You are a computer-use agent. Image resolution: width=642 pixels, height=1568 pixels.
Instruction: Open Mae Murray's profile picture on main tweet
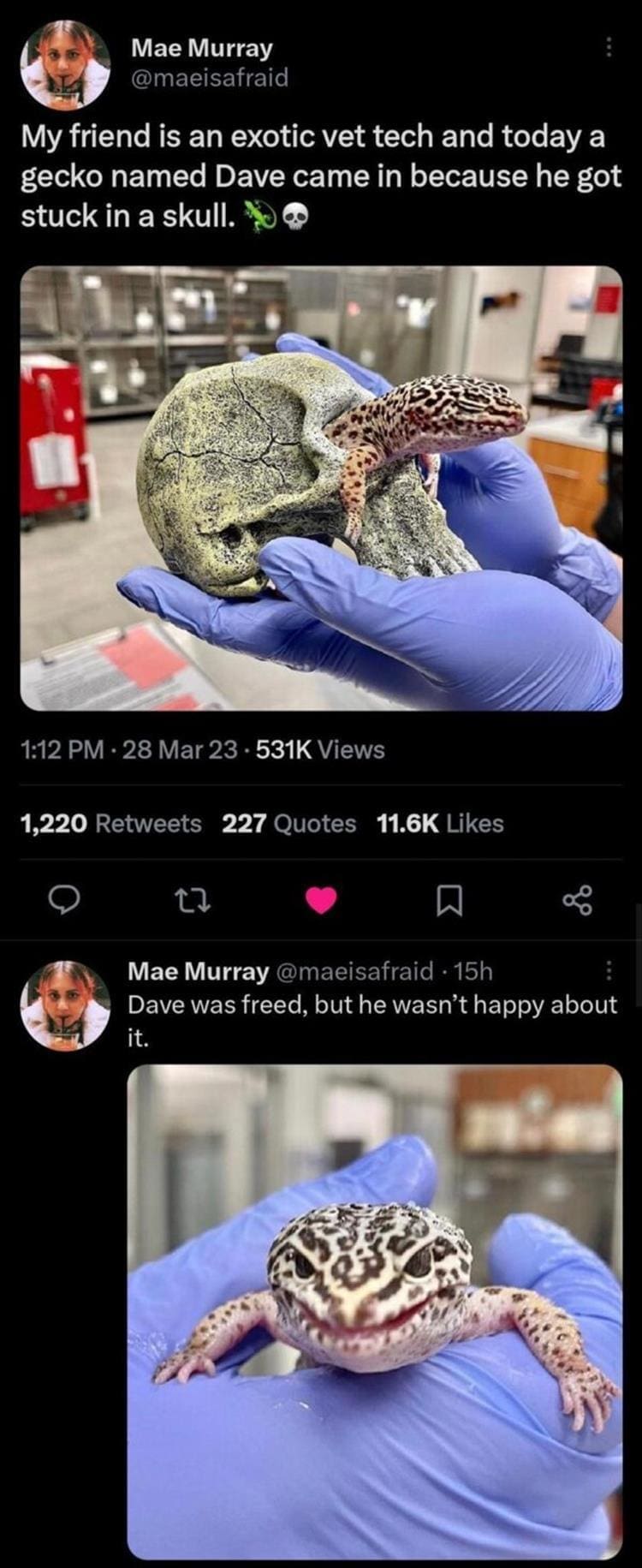(65, 65)
